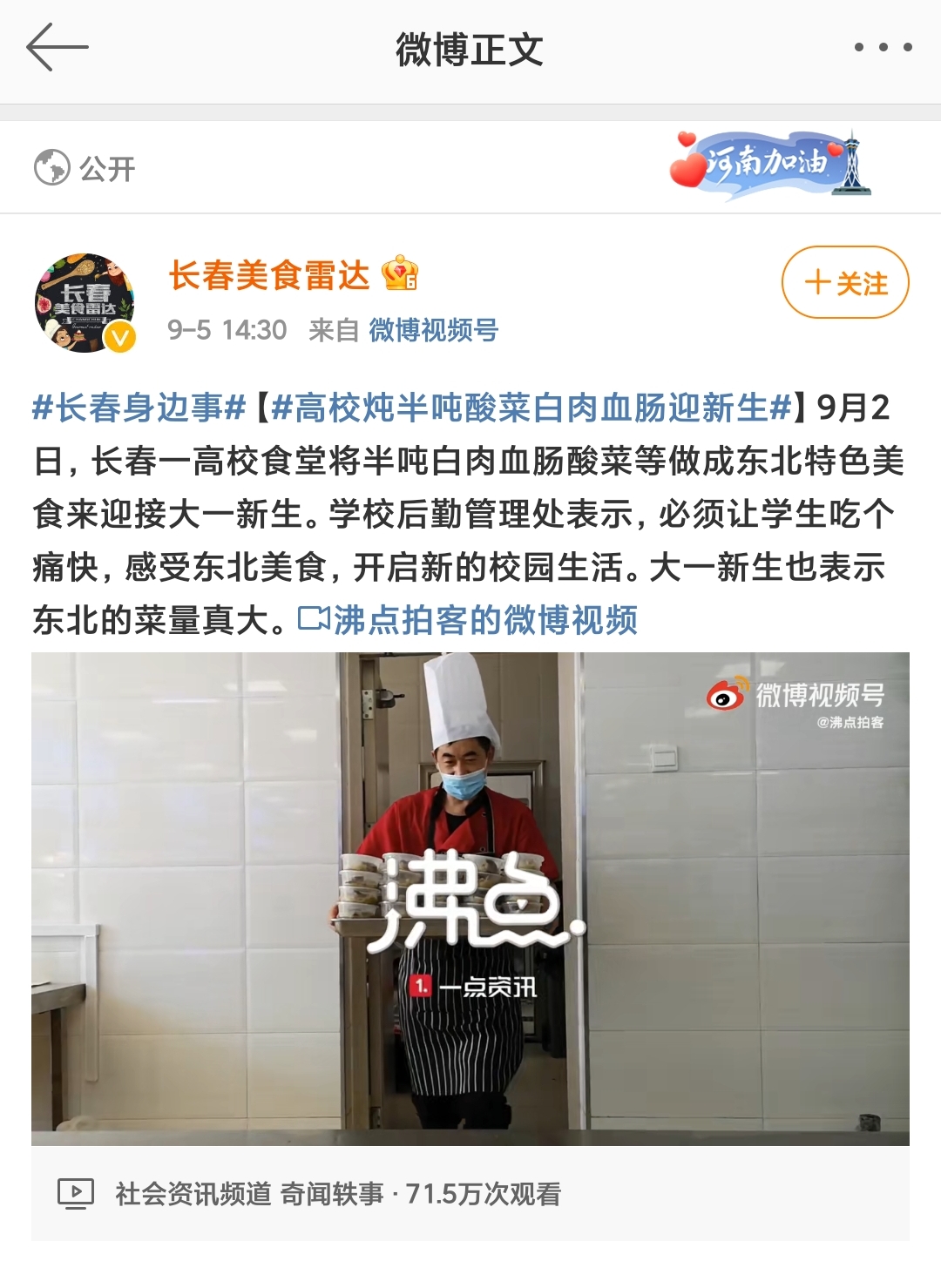Screen dimensions: 941x1288
Task: Open the 微博视频号 source link
Action: tap(433, 330)
